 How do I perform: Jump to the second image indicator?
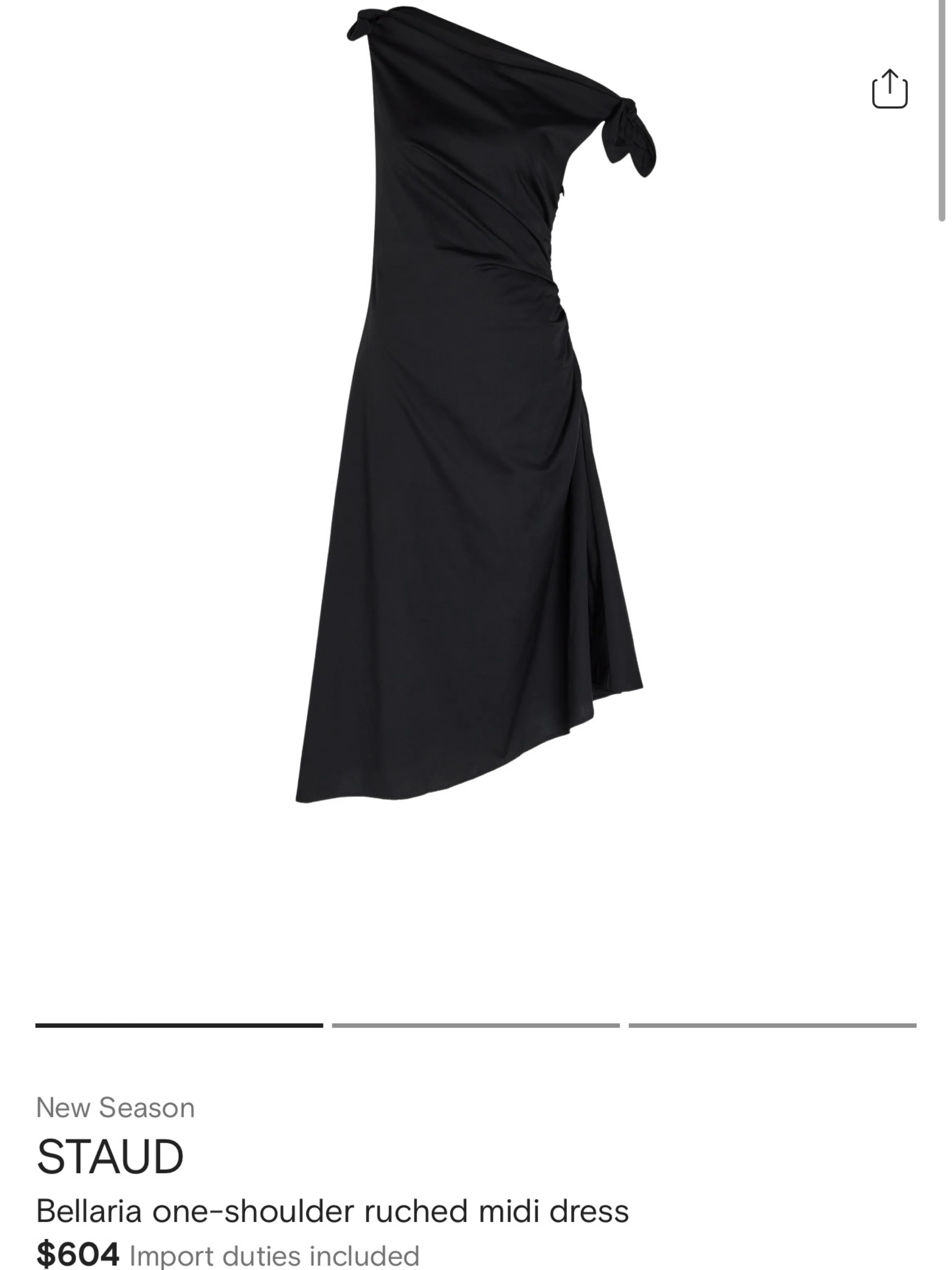476,1025
